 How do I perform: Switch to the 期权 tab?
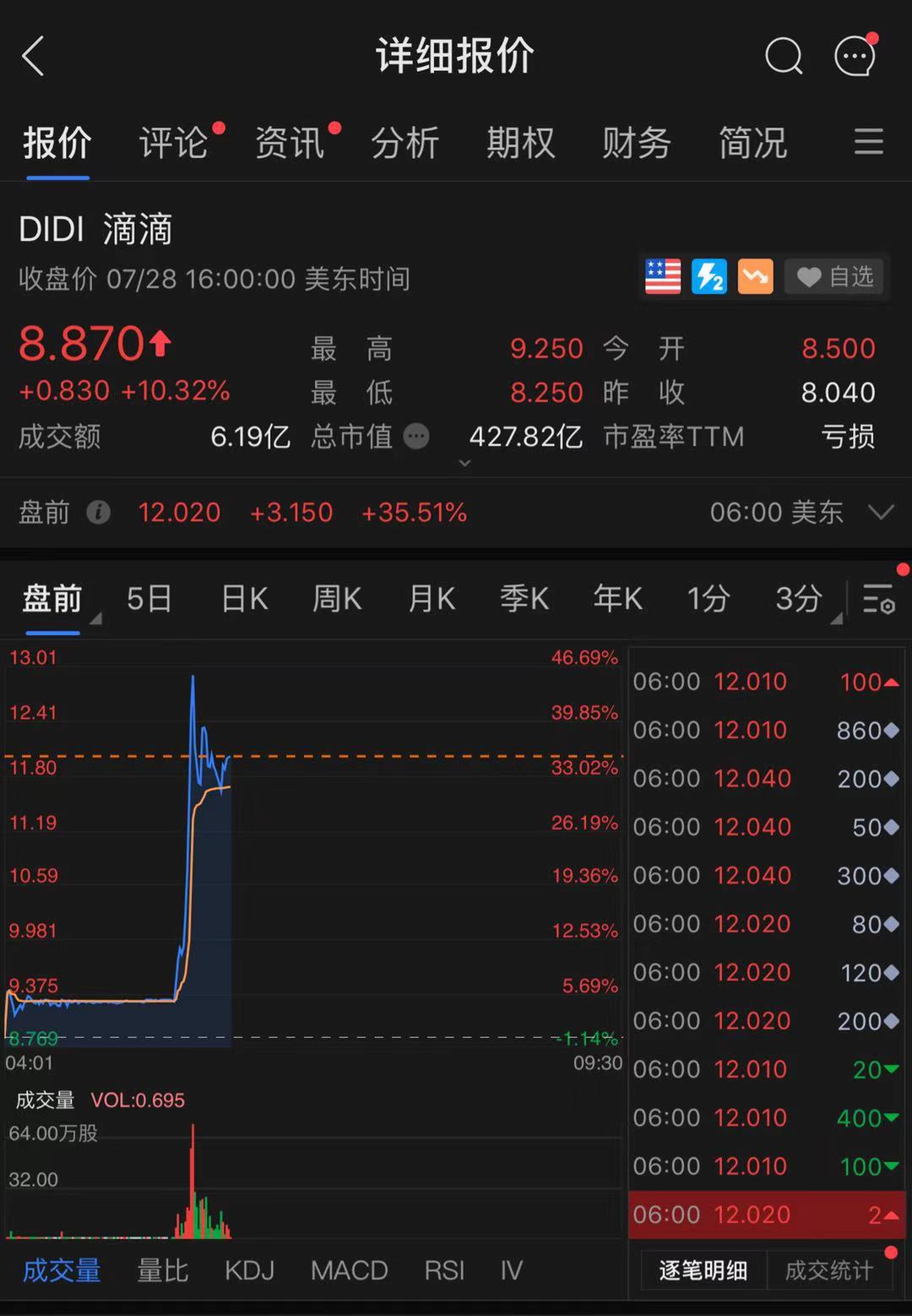519,143
